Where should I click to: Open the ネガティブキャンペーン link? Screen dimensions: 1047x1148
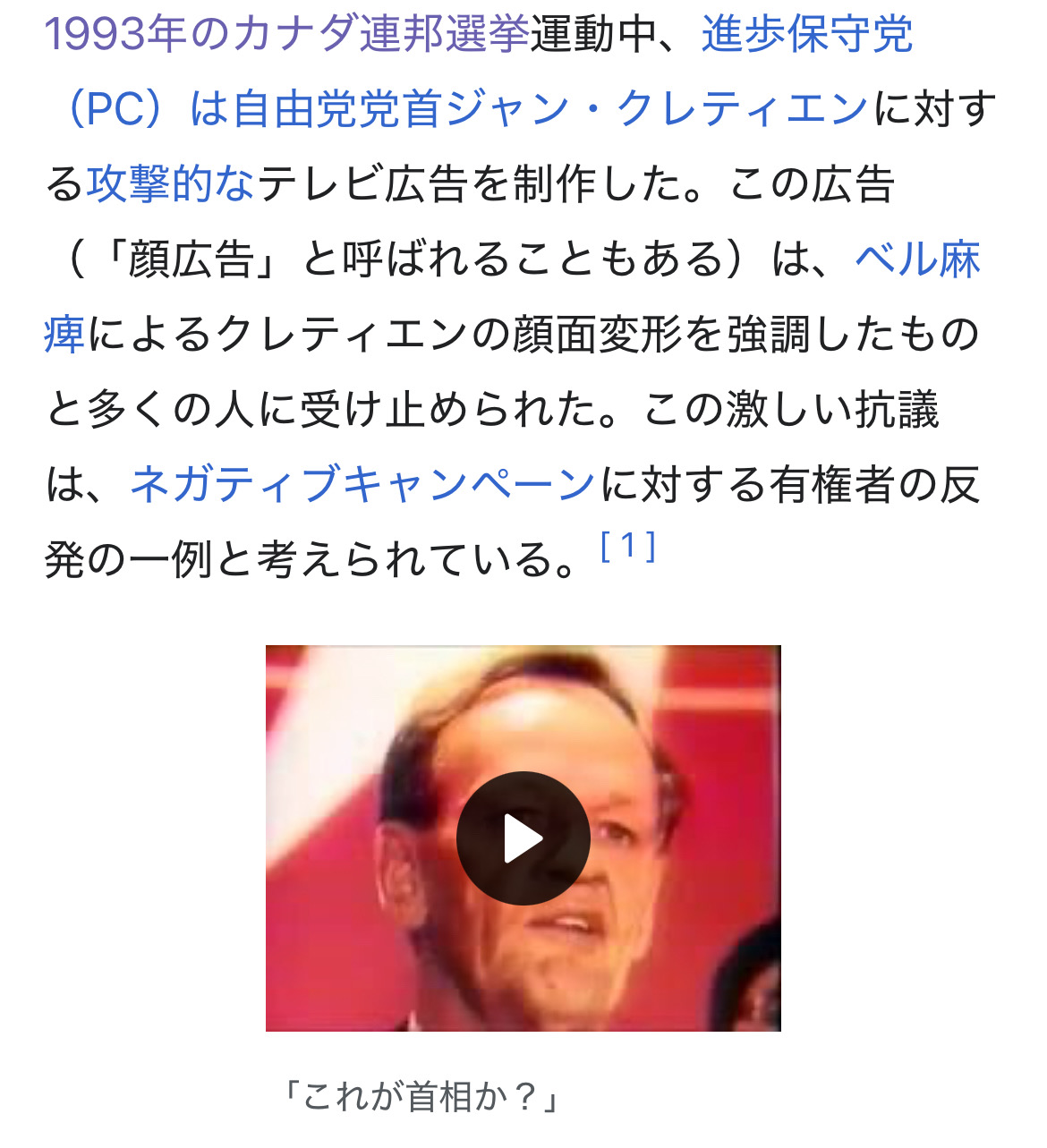coord(362,485)
